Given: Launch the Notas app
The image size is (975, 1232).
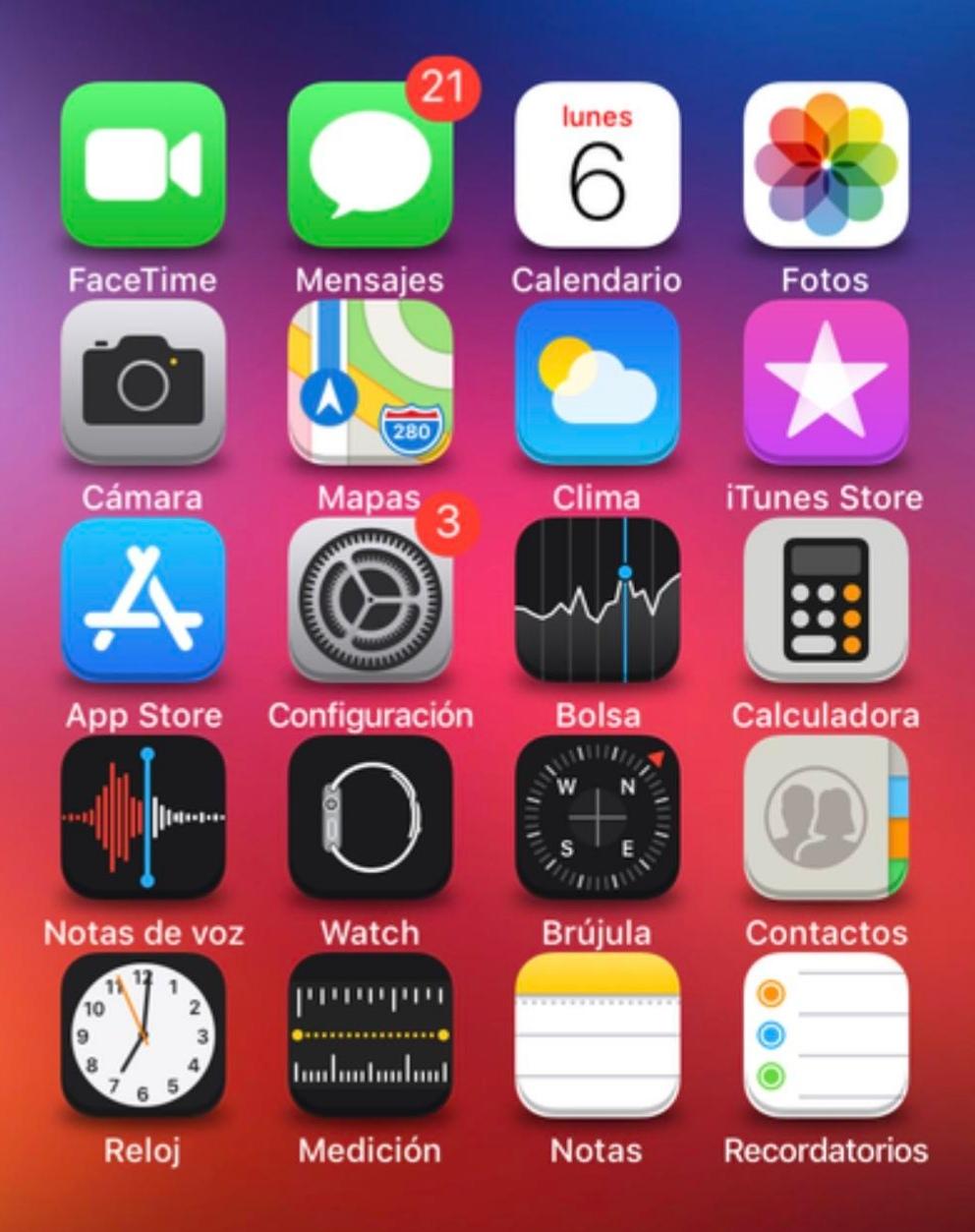Looking at the screenshot, I should pos(598,1035).
